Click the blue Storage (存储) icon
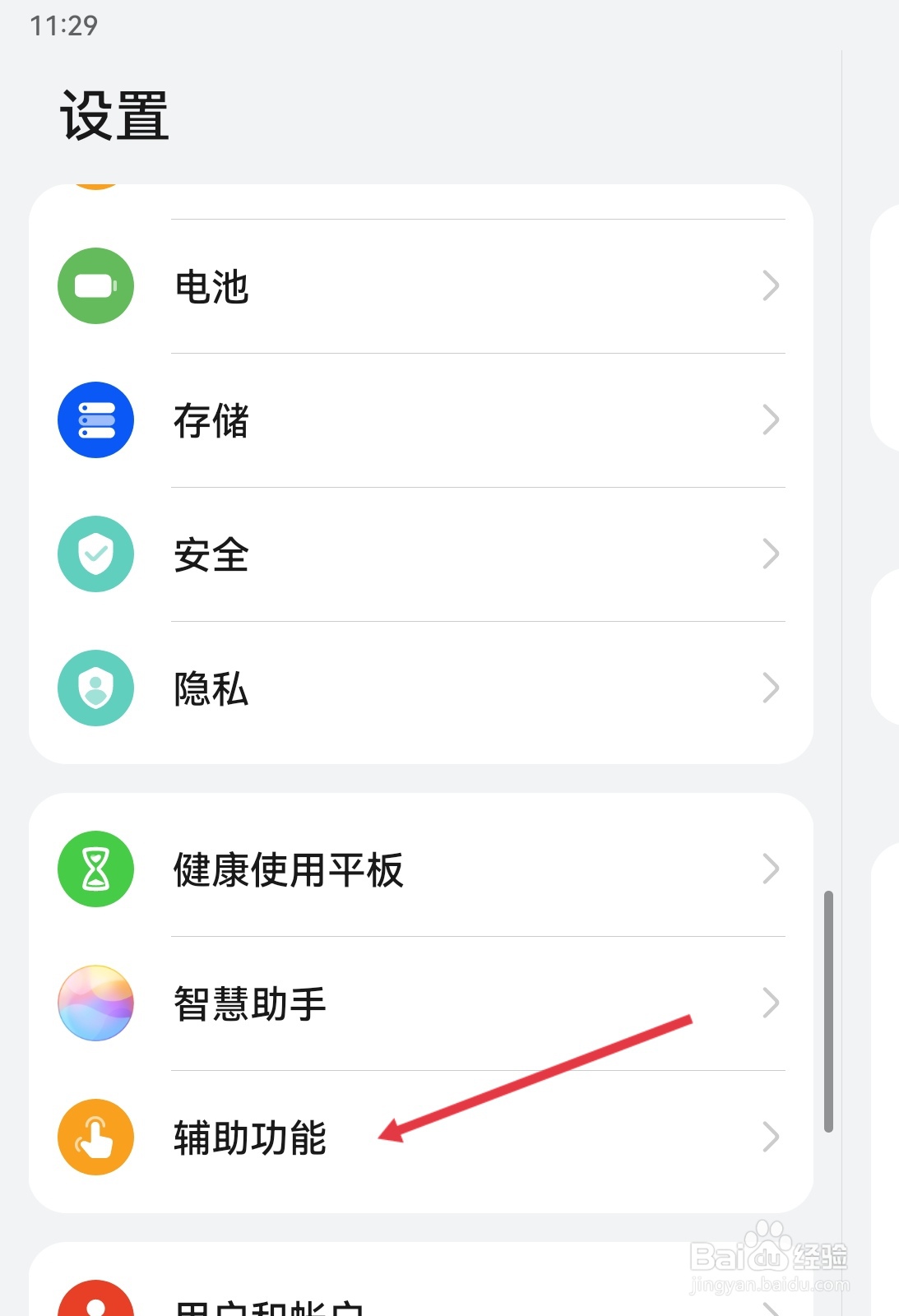 [x=95, y=419]
